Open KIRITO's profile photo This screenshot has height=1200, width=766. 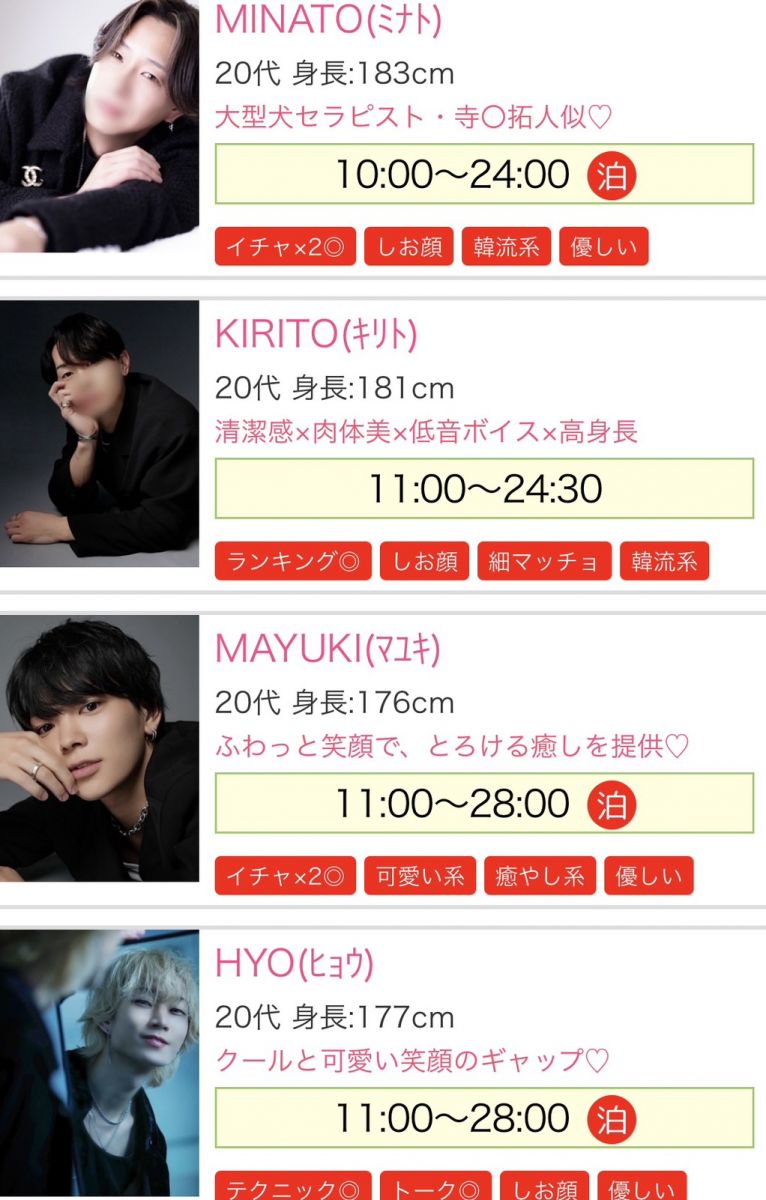click(x=99, y=433)
